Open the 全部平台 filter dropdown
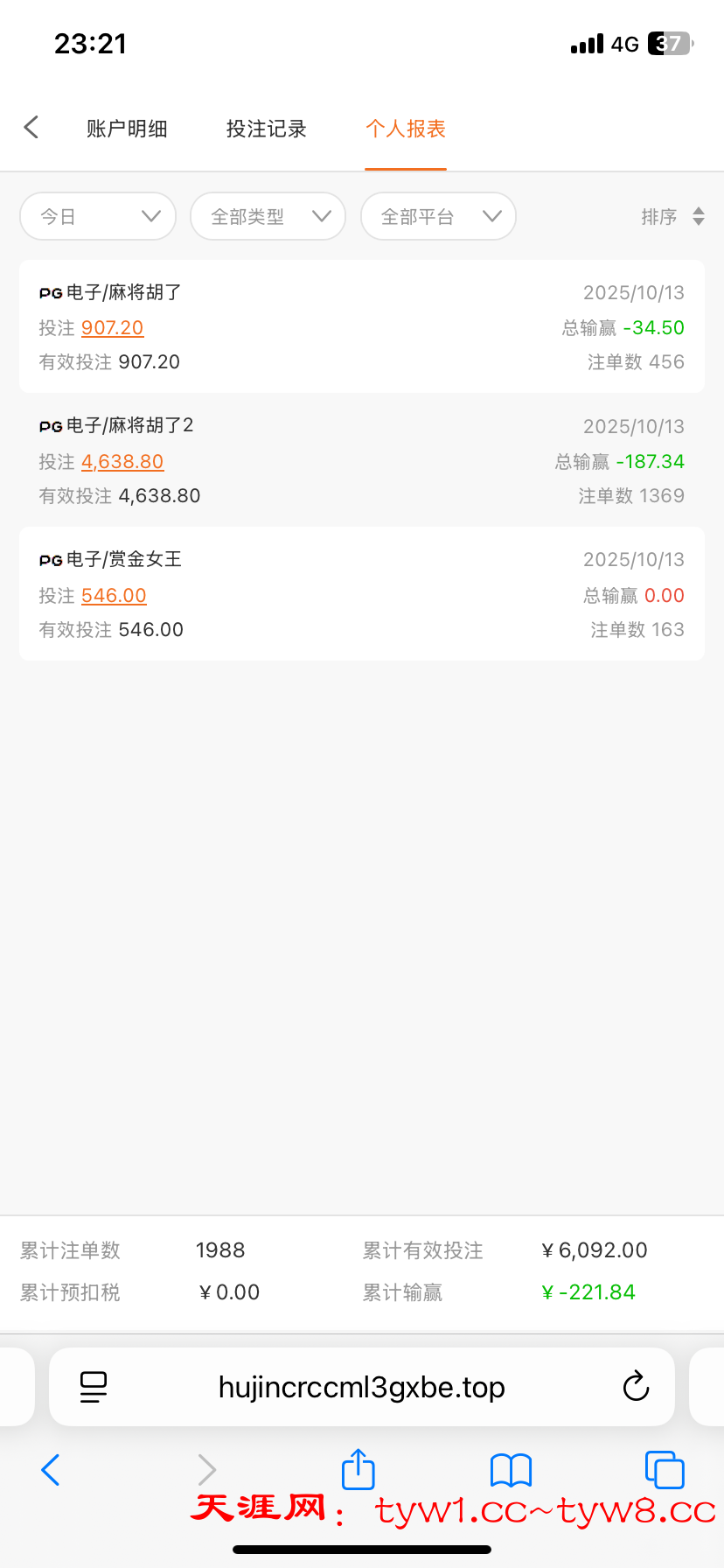Image resolution: width=724 pixels, height=1568 pixels. [438, 216]
